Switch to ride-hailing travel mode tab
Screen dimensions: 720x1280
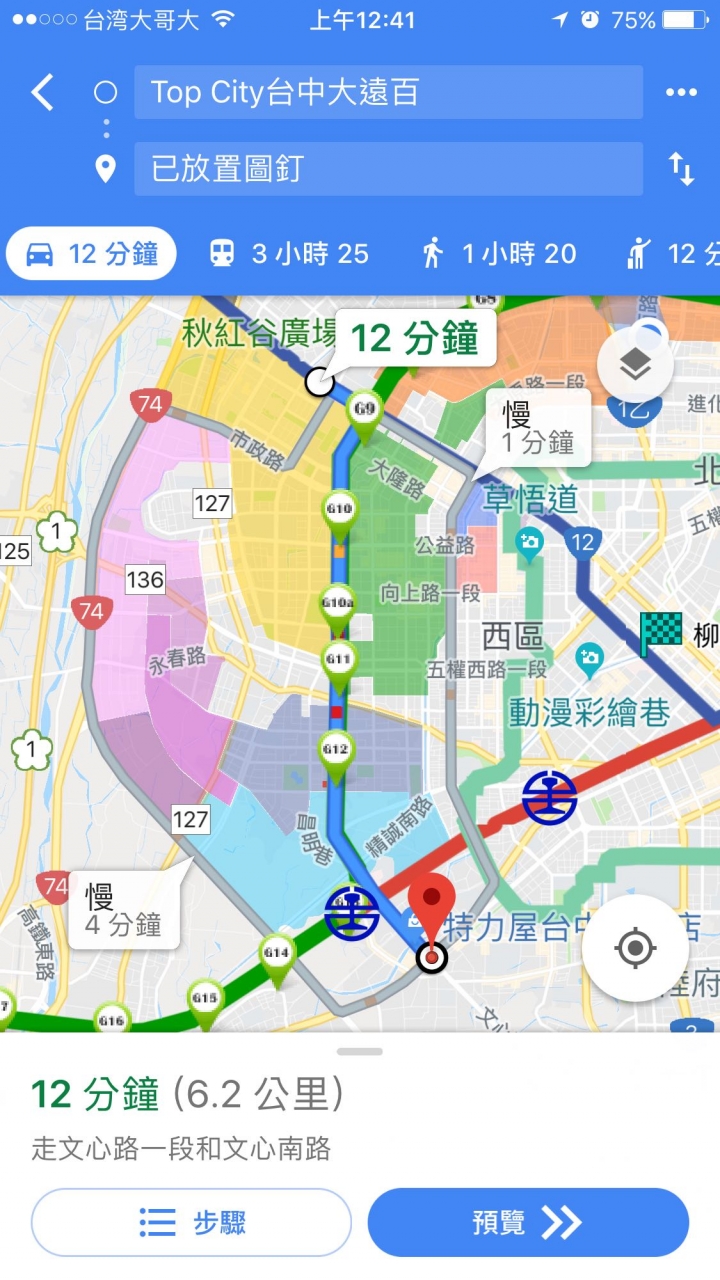pyautogui.click(x=672, y=254)
